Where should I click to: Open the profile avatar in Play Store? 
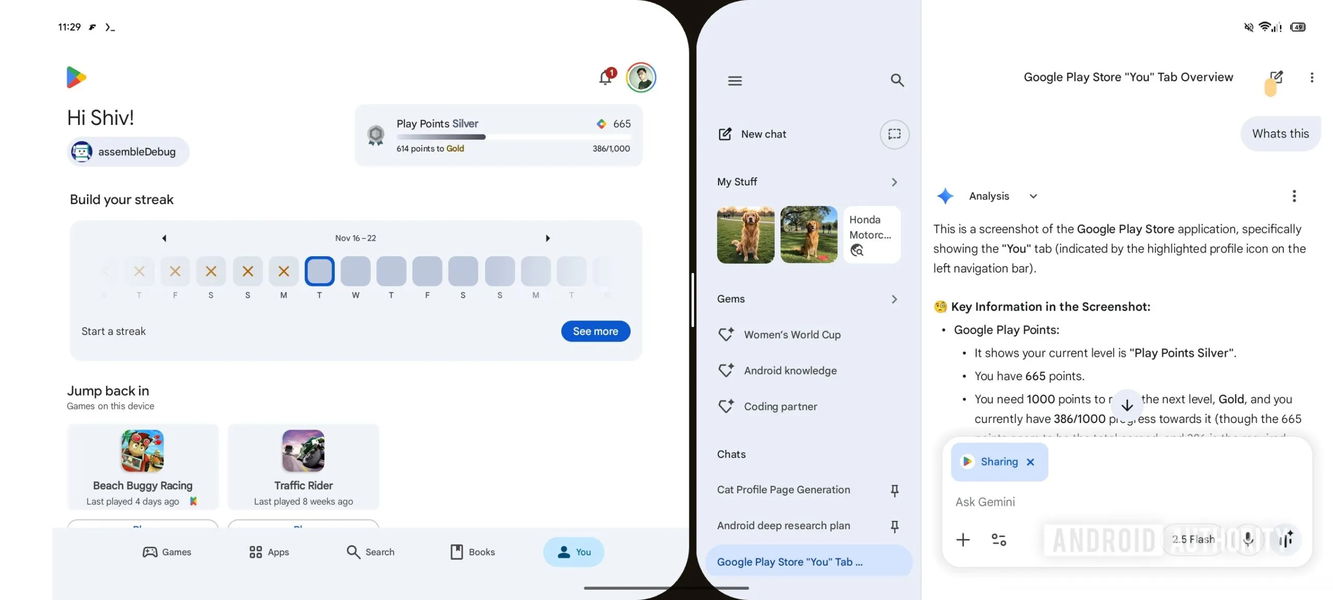(x=641, y=78)
